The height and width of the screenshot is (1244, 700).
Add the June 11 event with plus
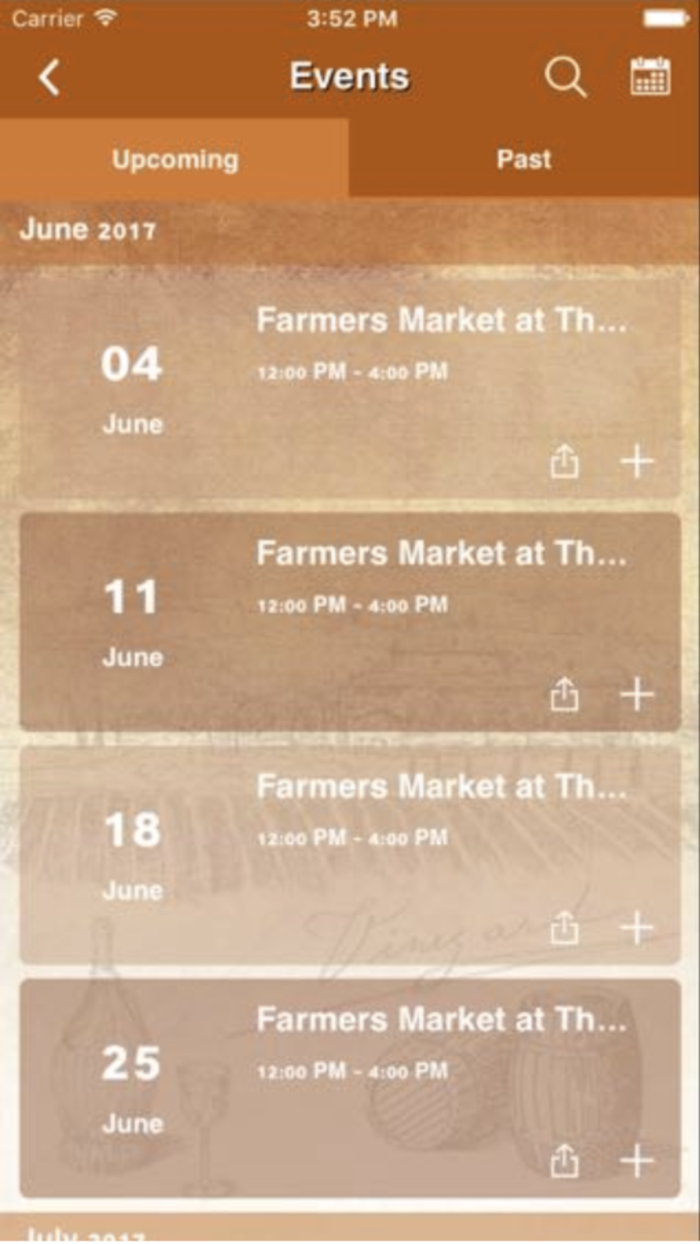(637, 695)
